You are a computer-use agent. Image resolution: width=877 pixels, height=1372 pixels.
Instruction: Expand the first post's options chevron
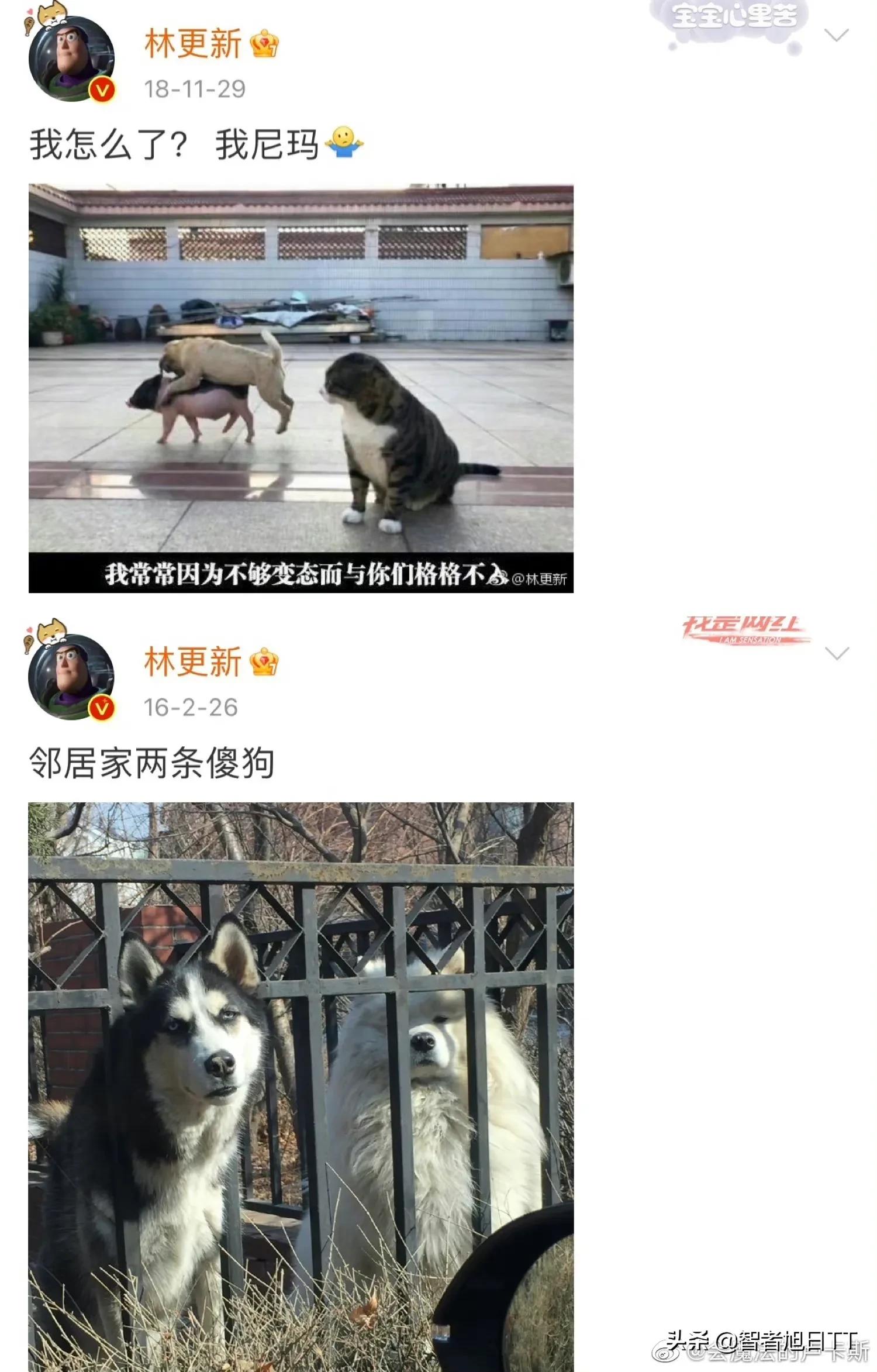click(x=837, y=35)
